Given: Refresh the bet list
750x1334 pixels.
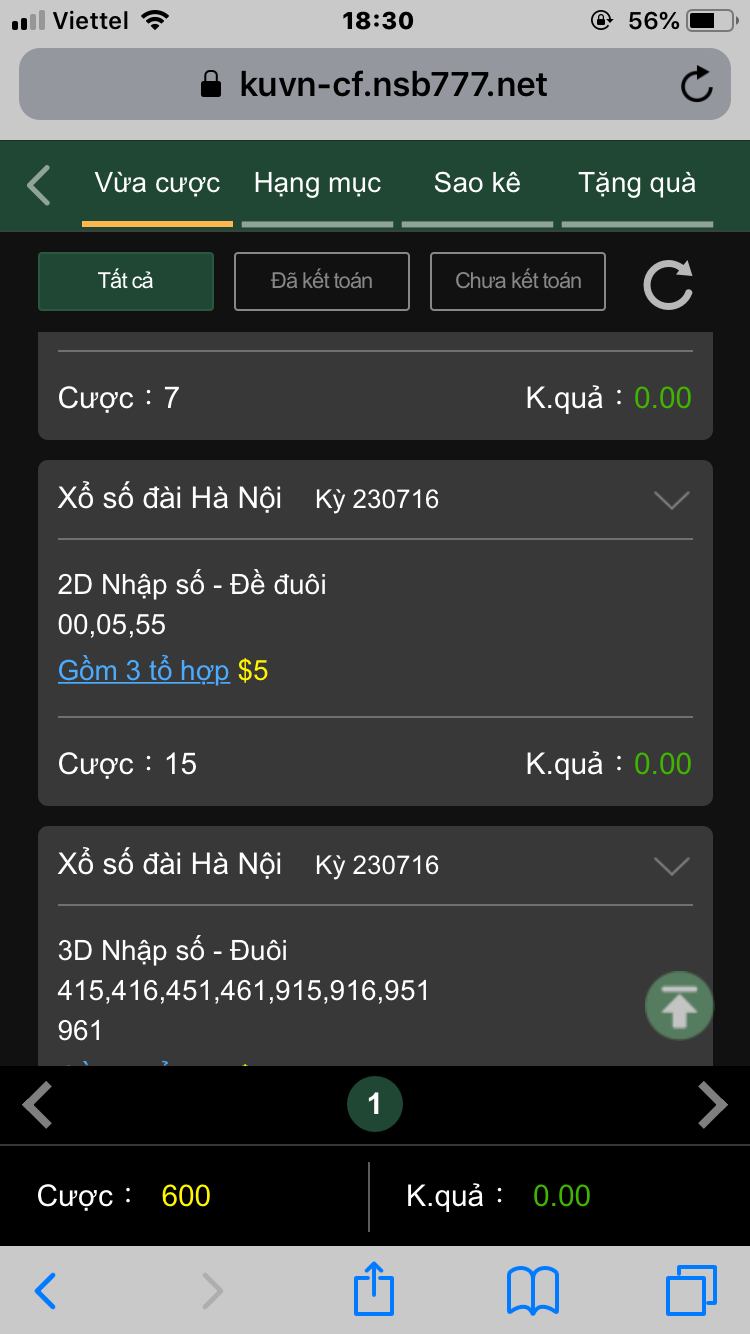Looking at the screenshot, I should point(668,283).
